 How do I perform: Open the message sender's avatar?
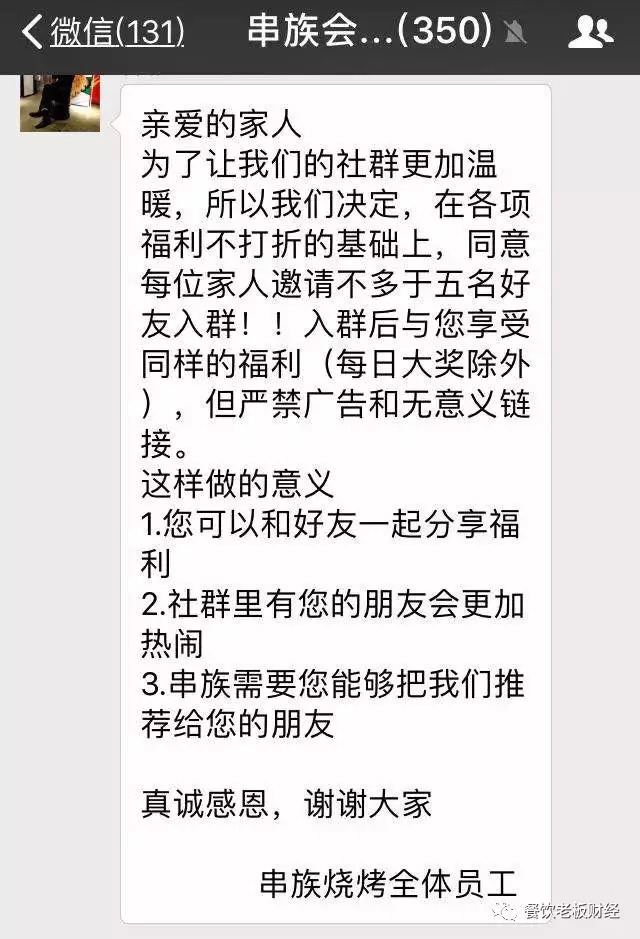(60, 103)
